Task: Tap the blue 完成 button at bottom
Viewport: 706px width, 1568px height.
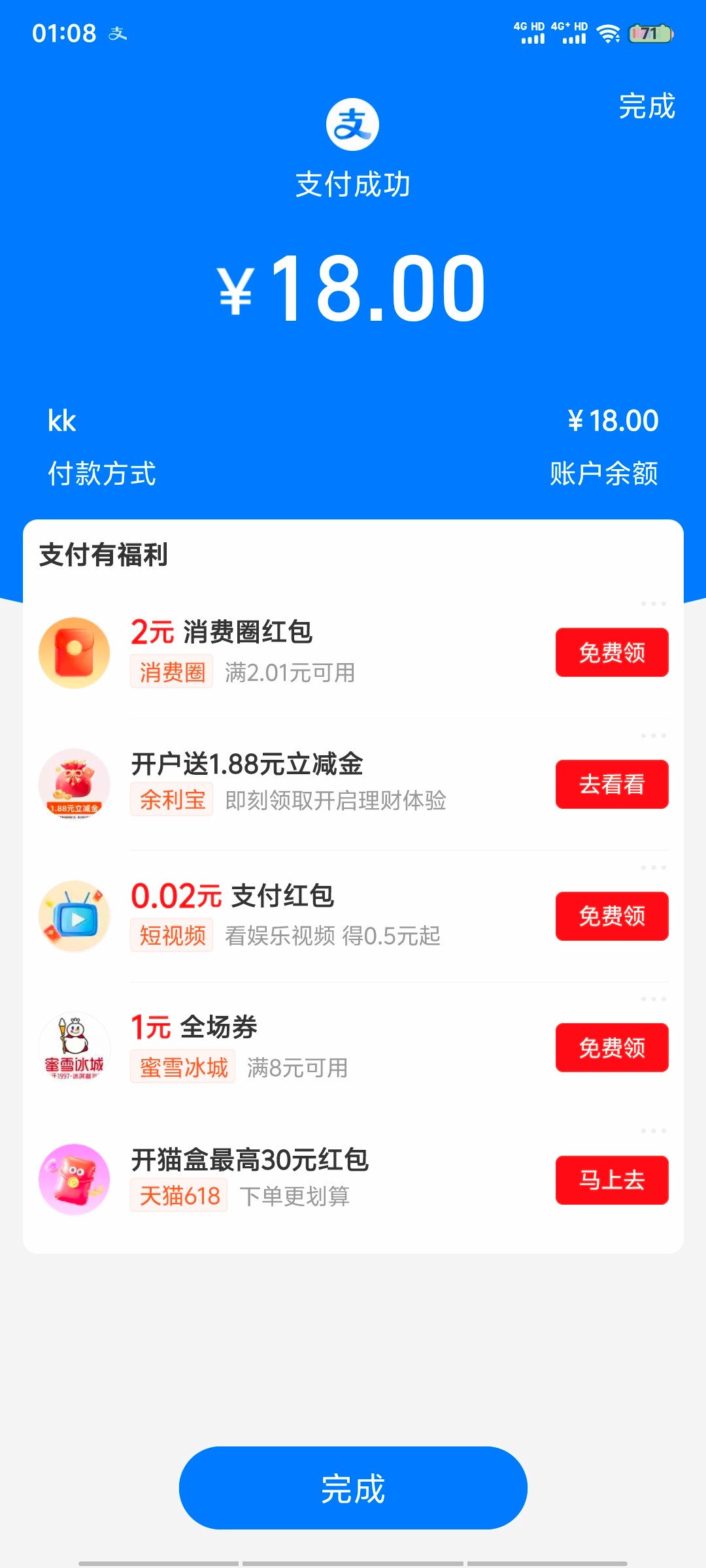Action: click(x=353, y=1488)
